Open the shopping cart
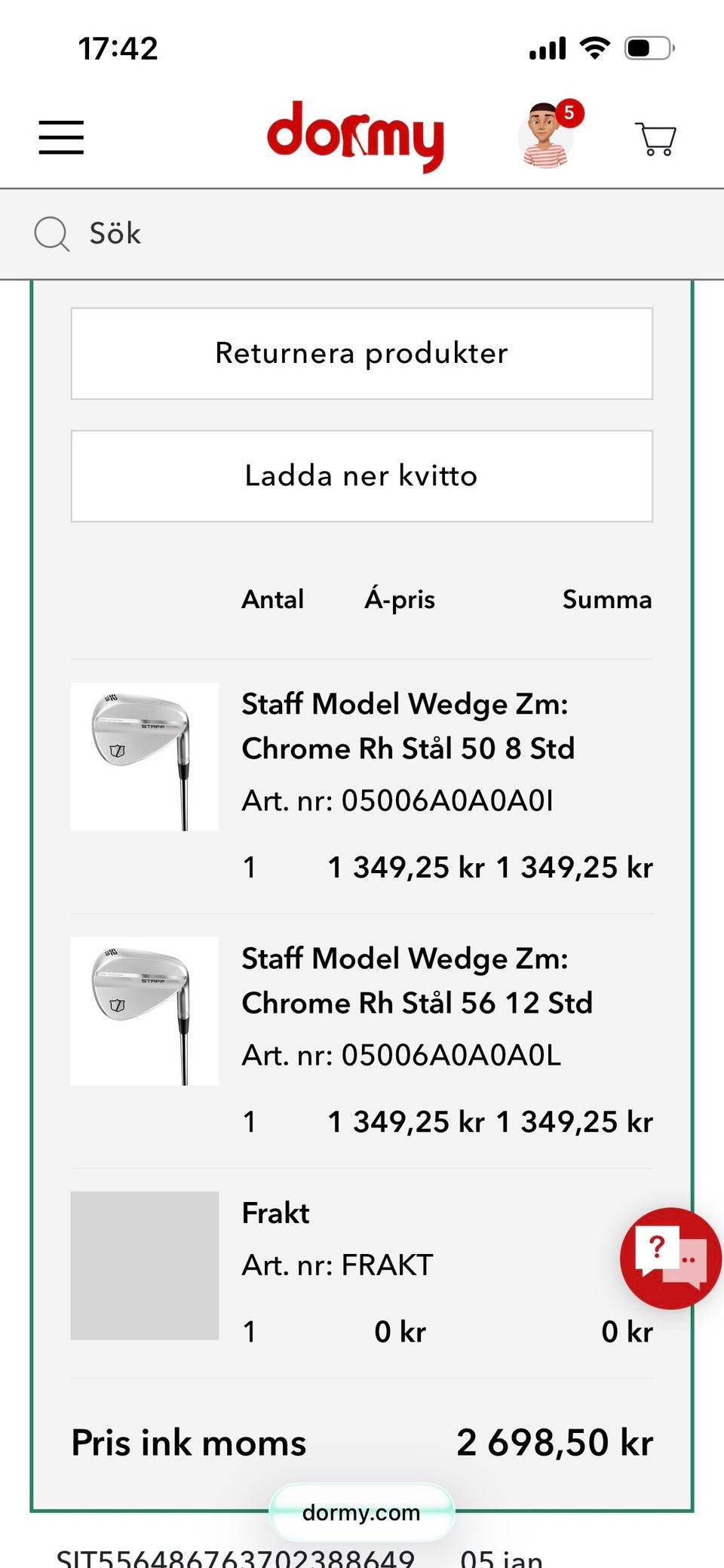This screenshot has width=724, height=1568. (655, 138)
